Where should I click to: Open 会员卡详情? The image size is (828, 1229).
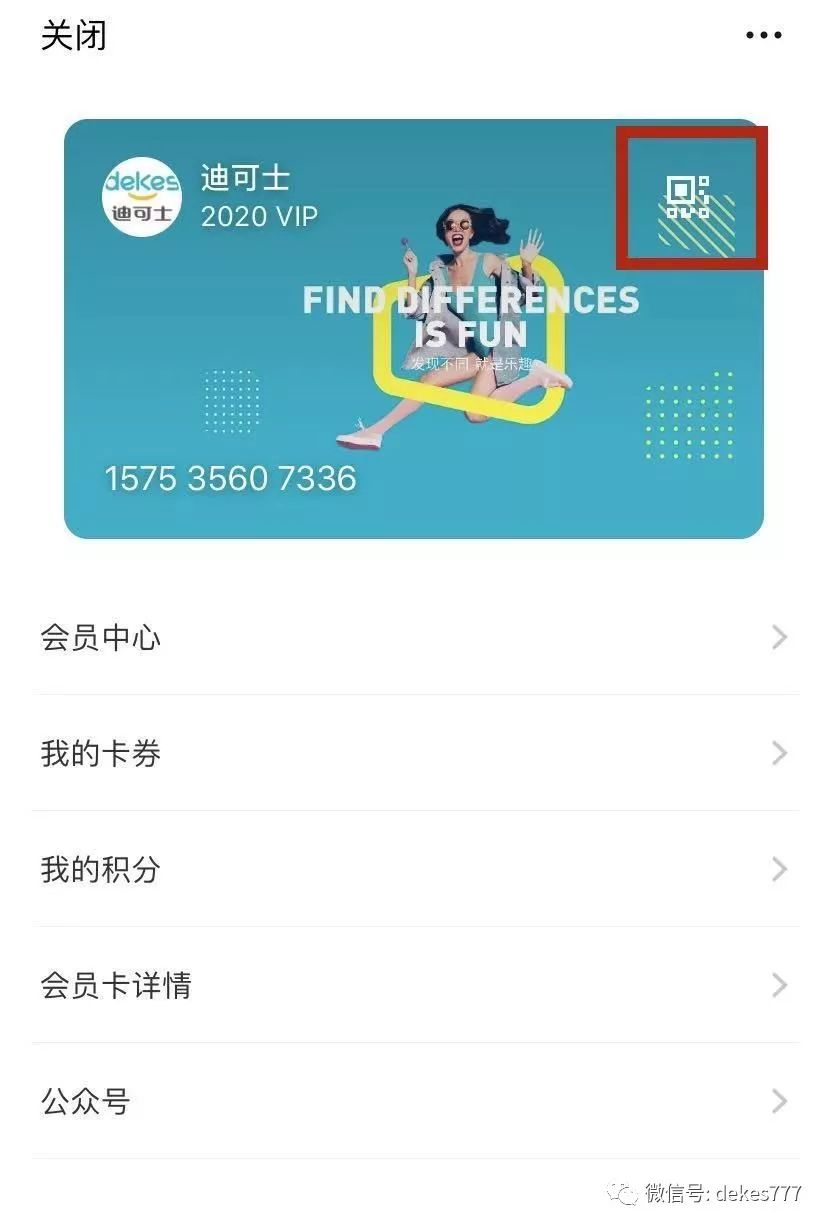414,985
